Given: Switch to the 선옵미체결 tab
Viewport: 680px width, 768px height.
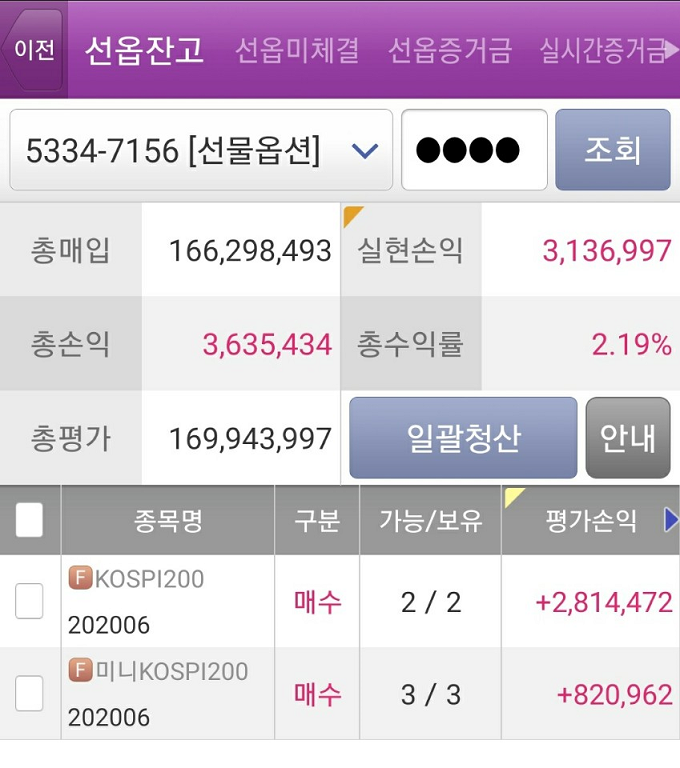Looking at the screenshot, I should pos(297,50).
